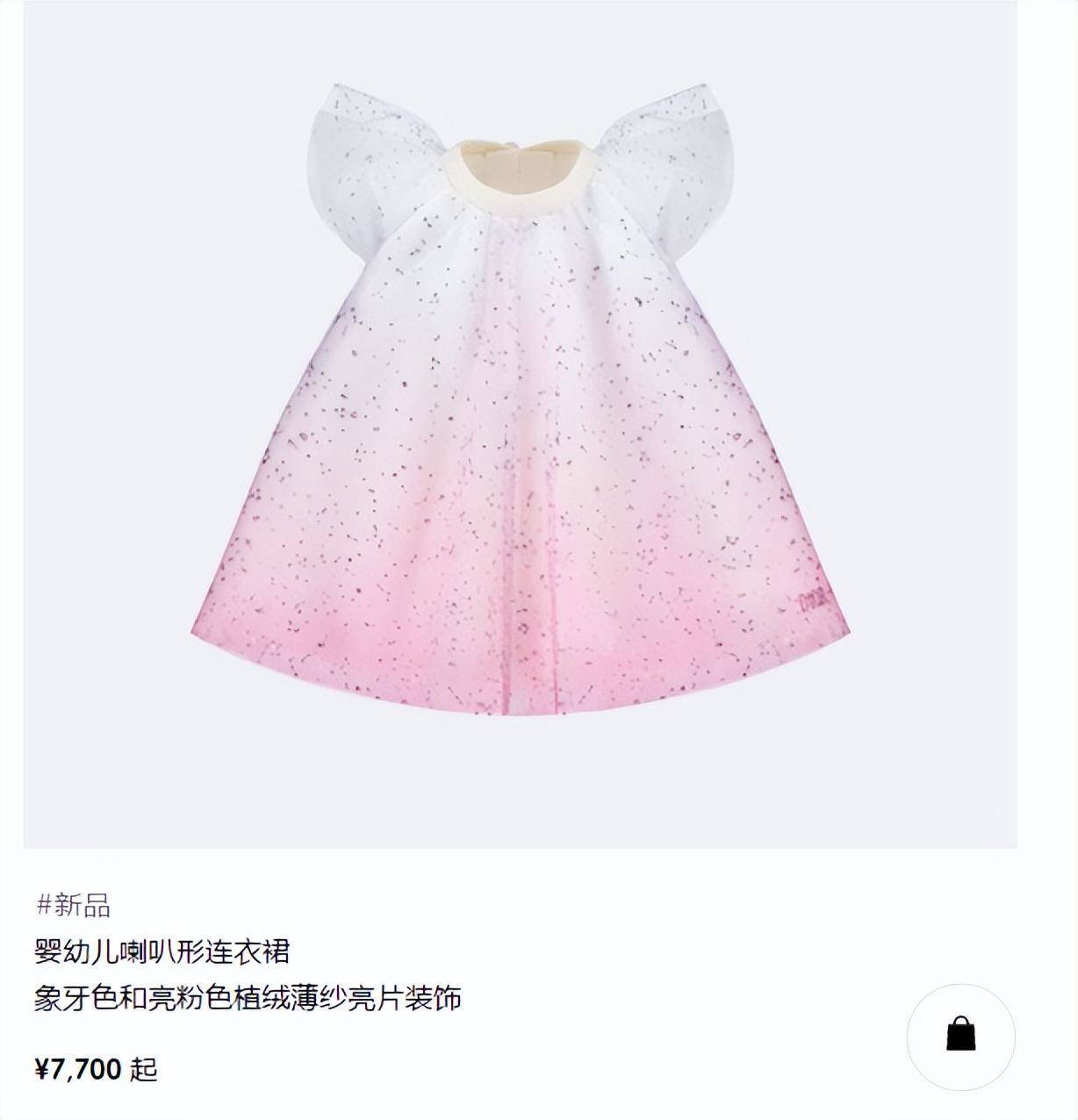Add the baby dress to shopping bag
1078x1120 pixels.
(960, 1037)
